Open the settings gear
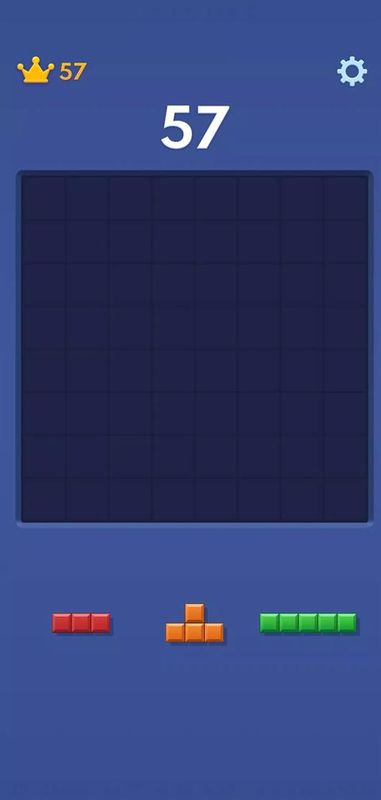The image size is (381, 800). coord(352,71)
